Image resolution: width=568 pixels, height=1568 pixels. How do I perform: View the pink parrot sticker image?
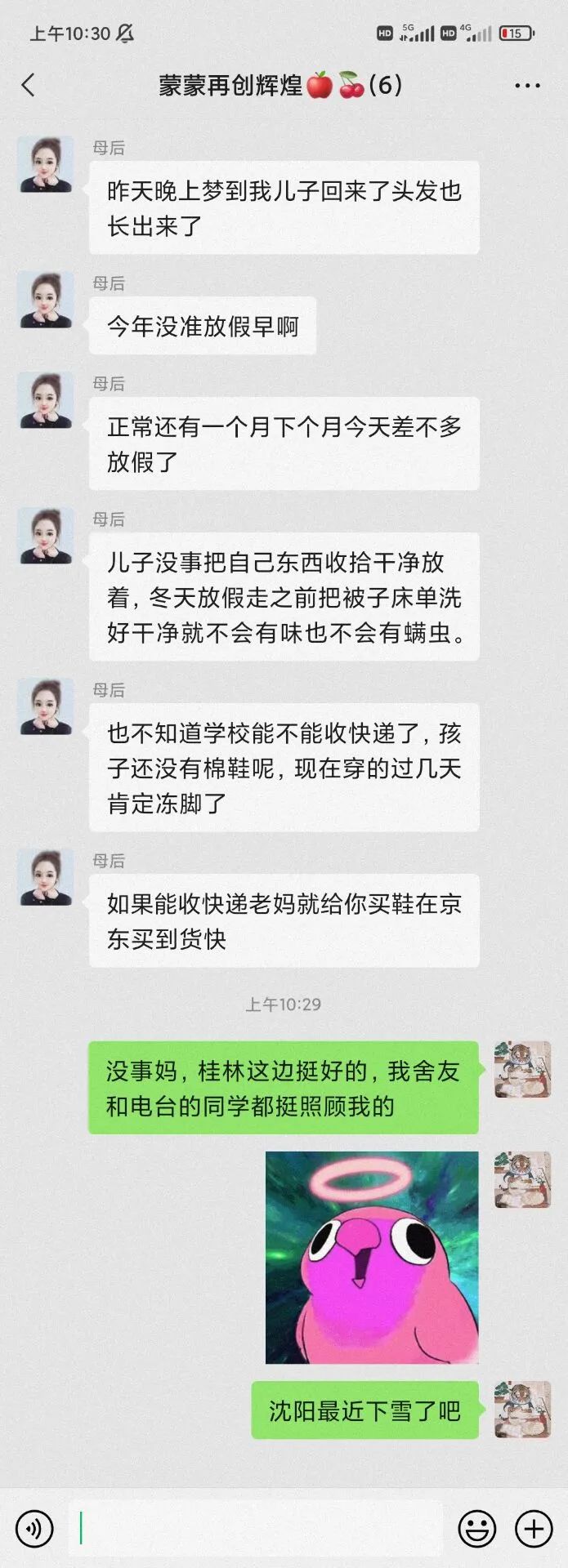[372, 1258]
